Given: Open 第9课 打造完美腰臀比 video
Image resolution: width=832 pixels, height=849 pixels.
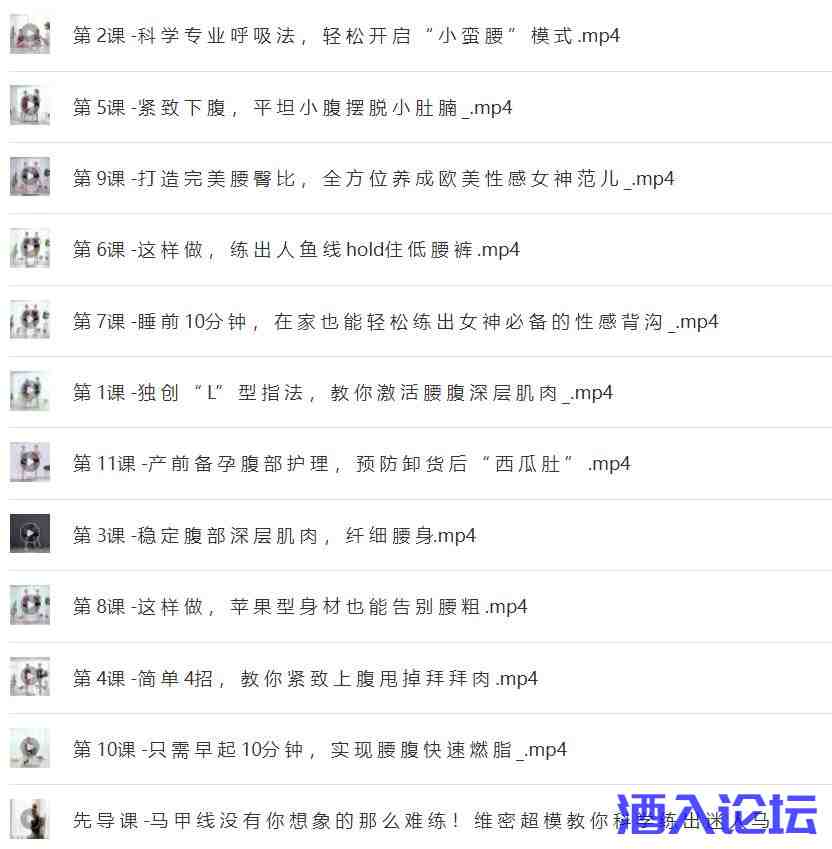Looking at the screenshot, I should [x=373, y=179].
